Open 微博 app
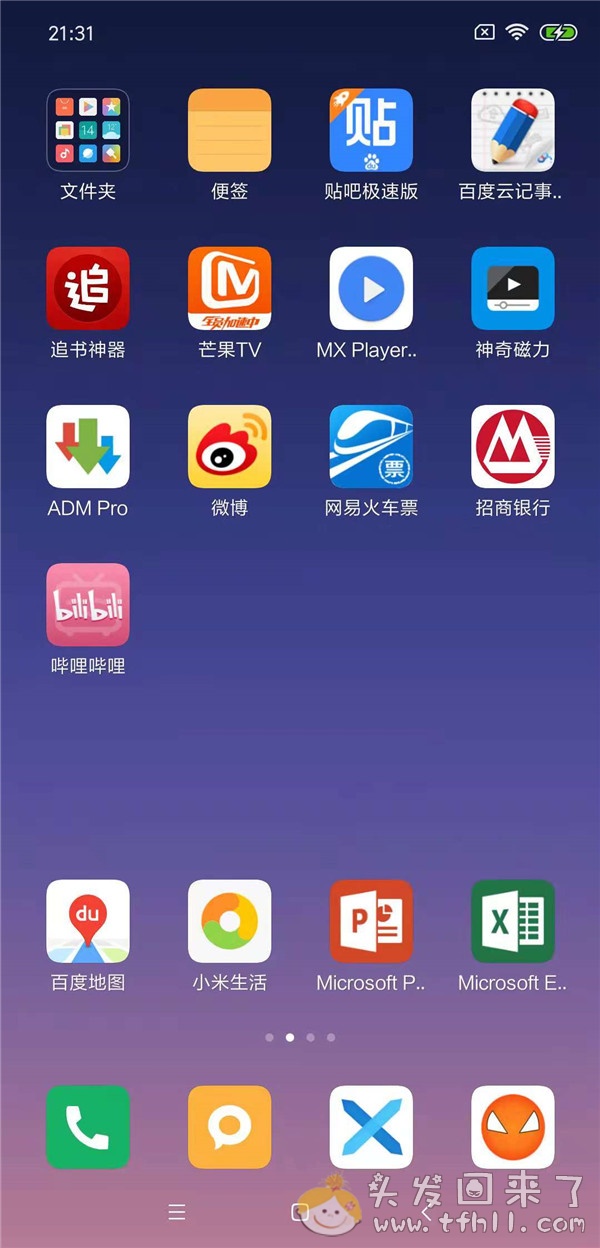This screenshot has height=1248, width=600. coord(229,446)
